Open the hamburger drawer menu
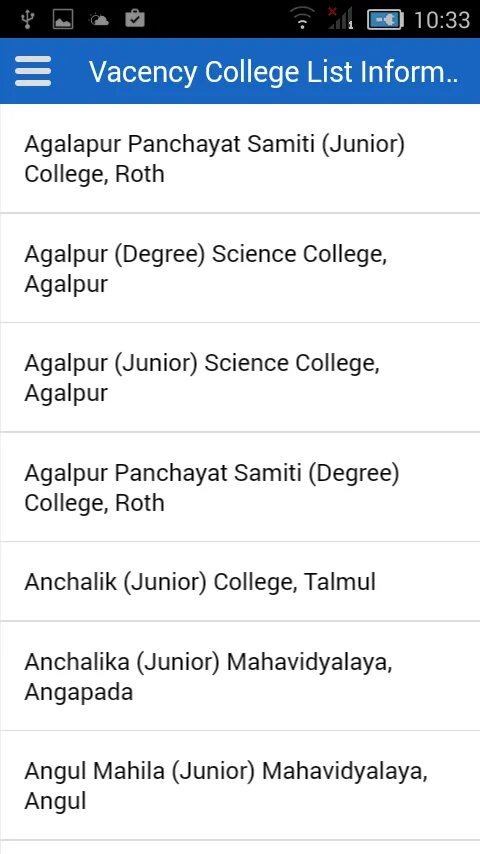Image resolution: width=480 pixels, height=854 pixels. pyautogui.click(x=33, y=71)
